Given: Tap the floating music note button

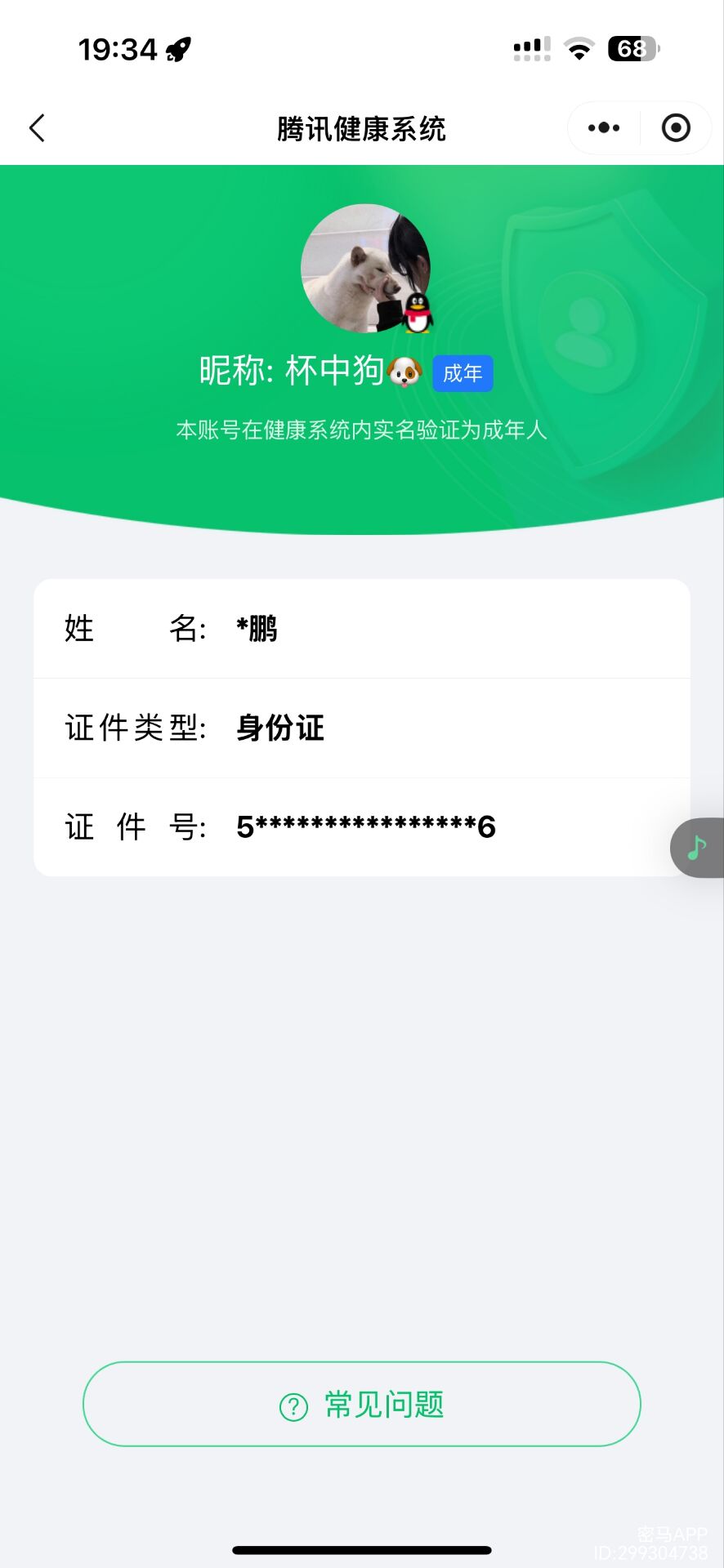Looking at the screenshot, I should [697, 848].
